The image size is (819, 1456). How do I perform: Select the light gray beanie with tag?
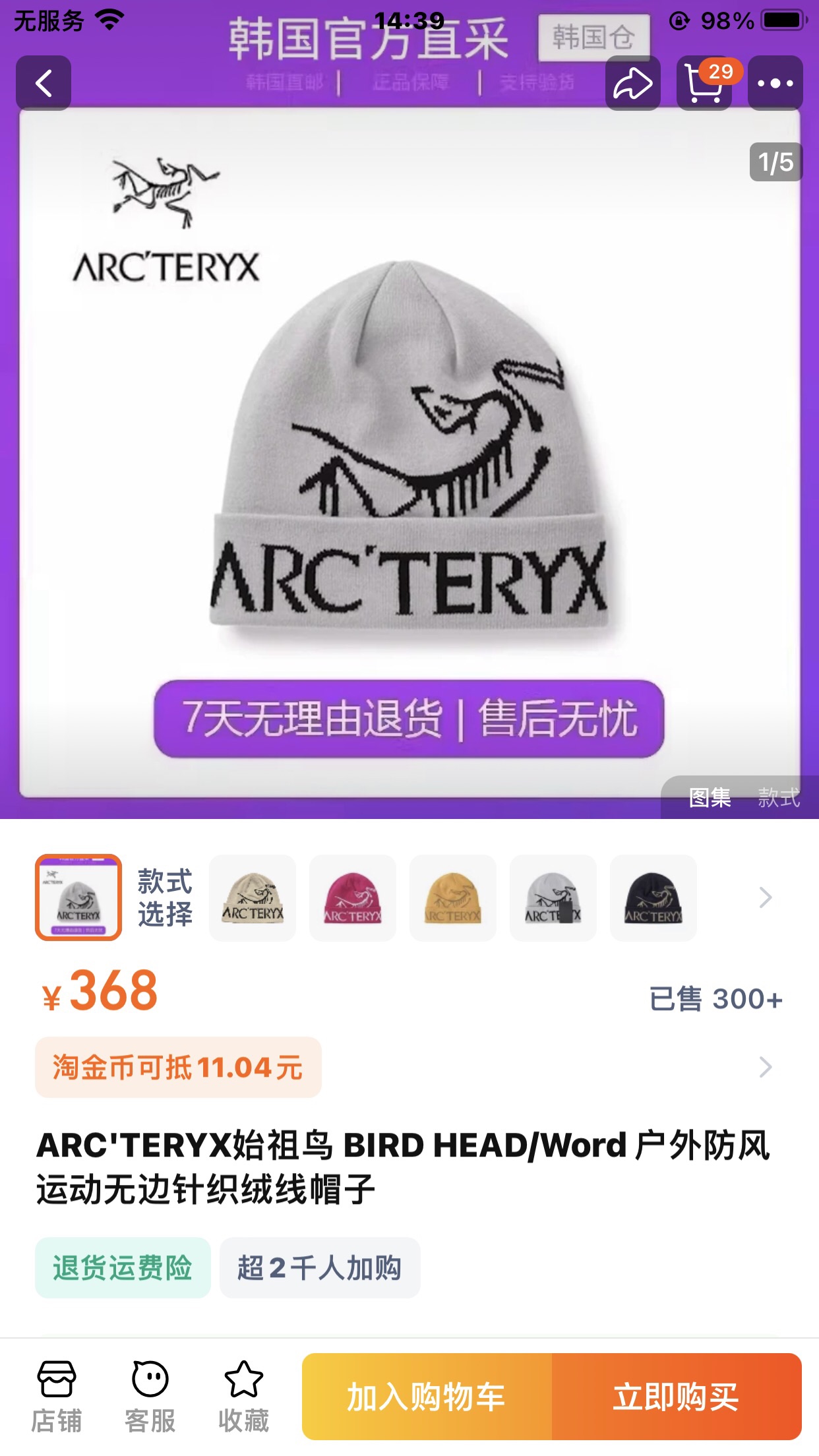(x=553, y=897)
